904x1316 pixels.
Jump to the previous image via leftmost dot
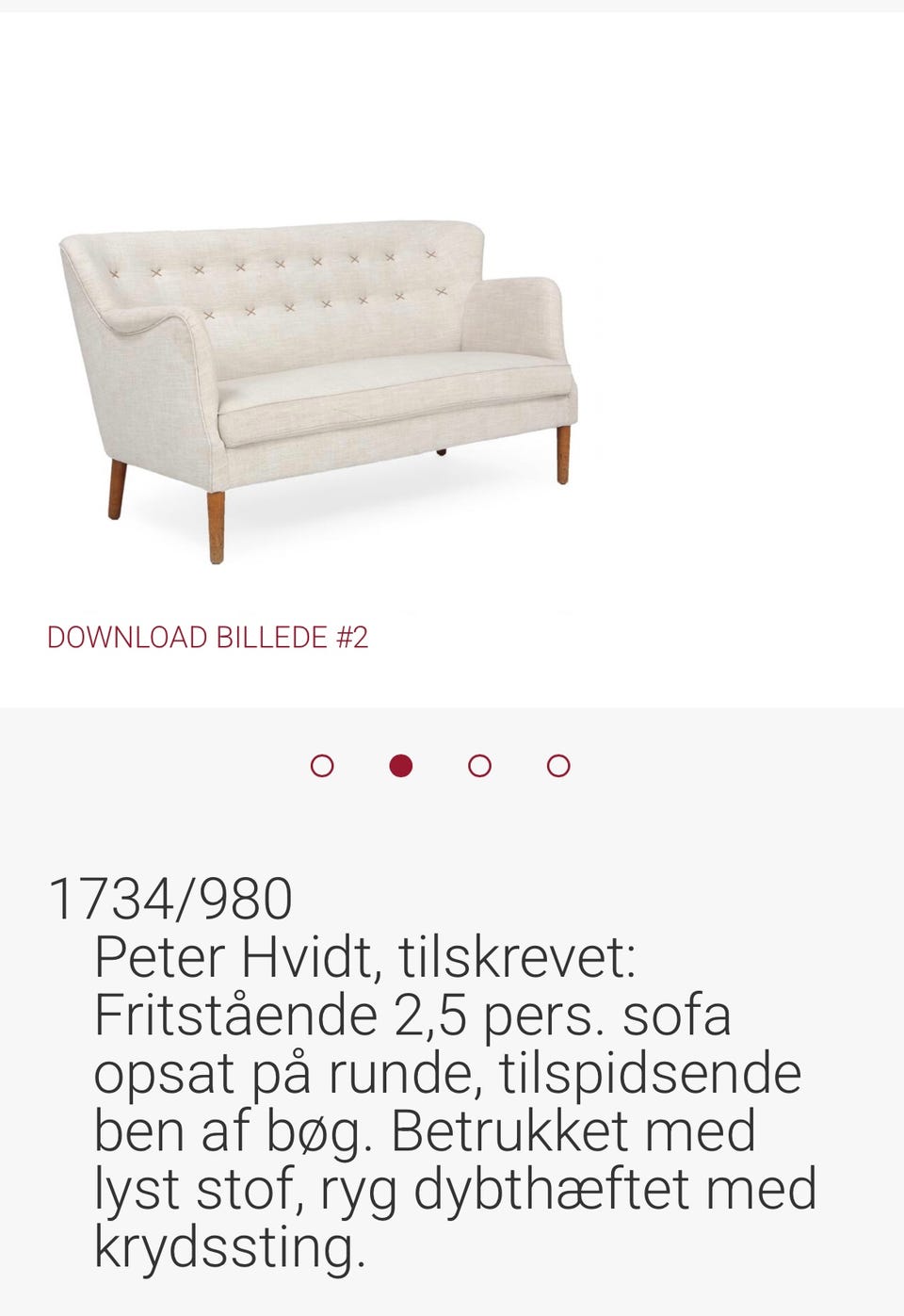(323, 766)
